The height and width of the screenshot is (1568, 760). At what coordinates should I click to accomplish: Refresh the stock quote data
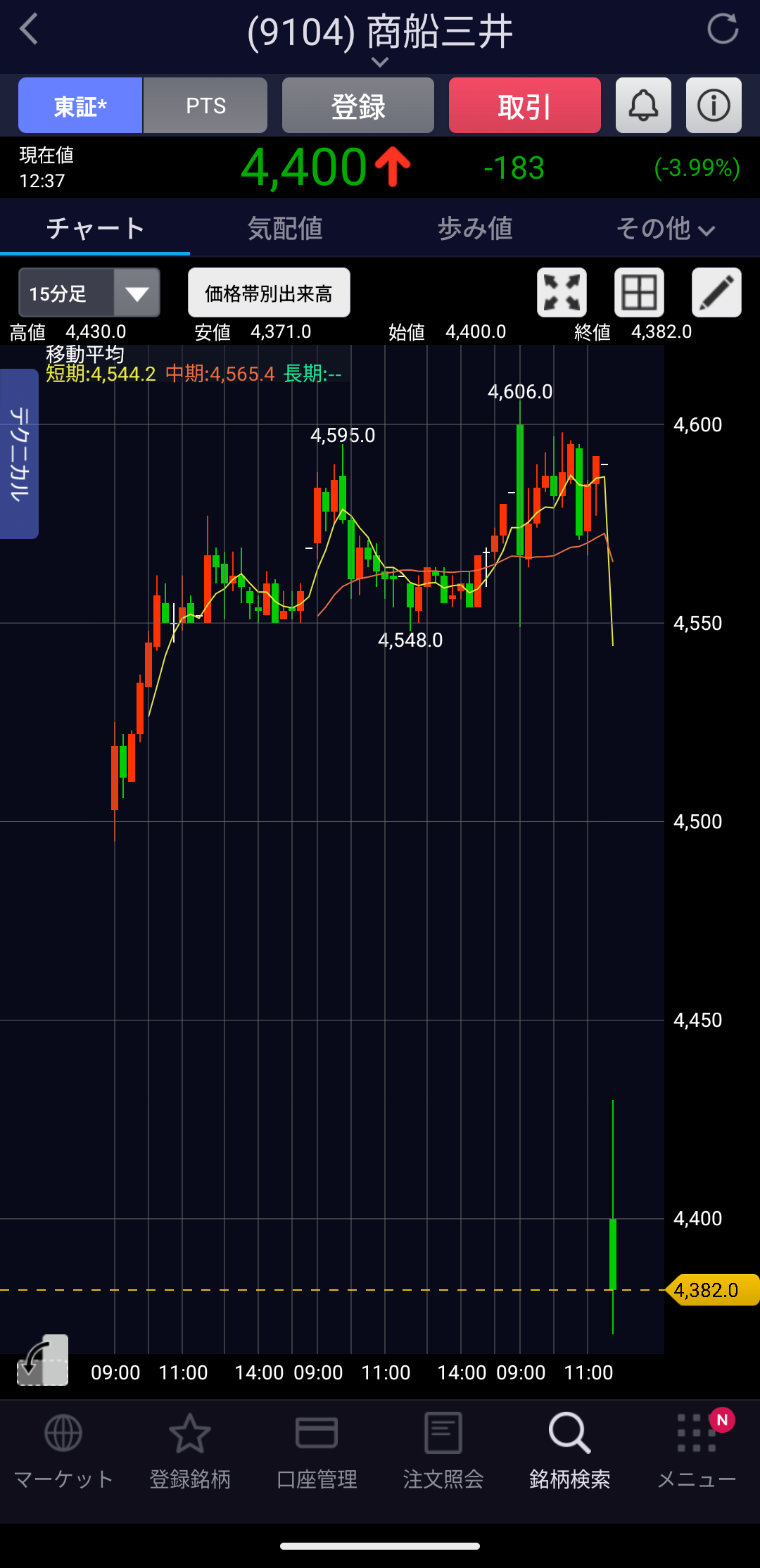722,30
